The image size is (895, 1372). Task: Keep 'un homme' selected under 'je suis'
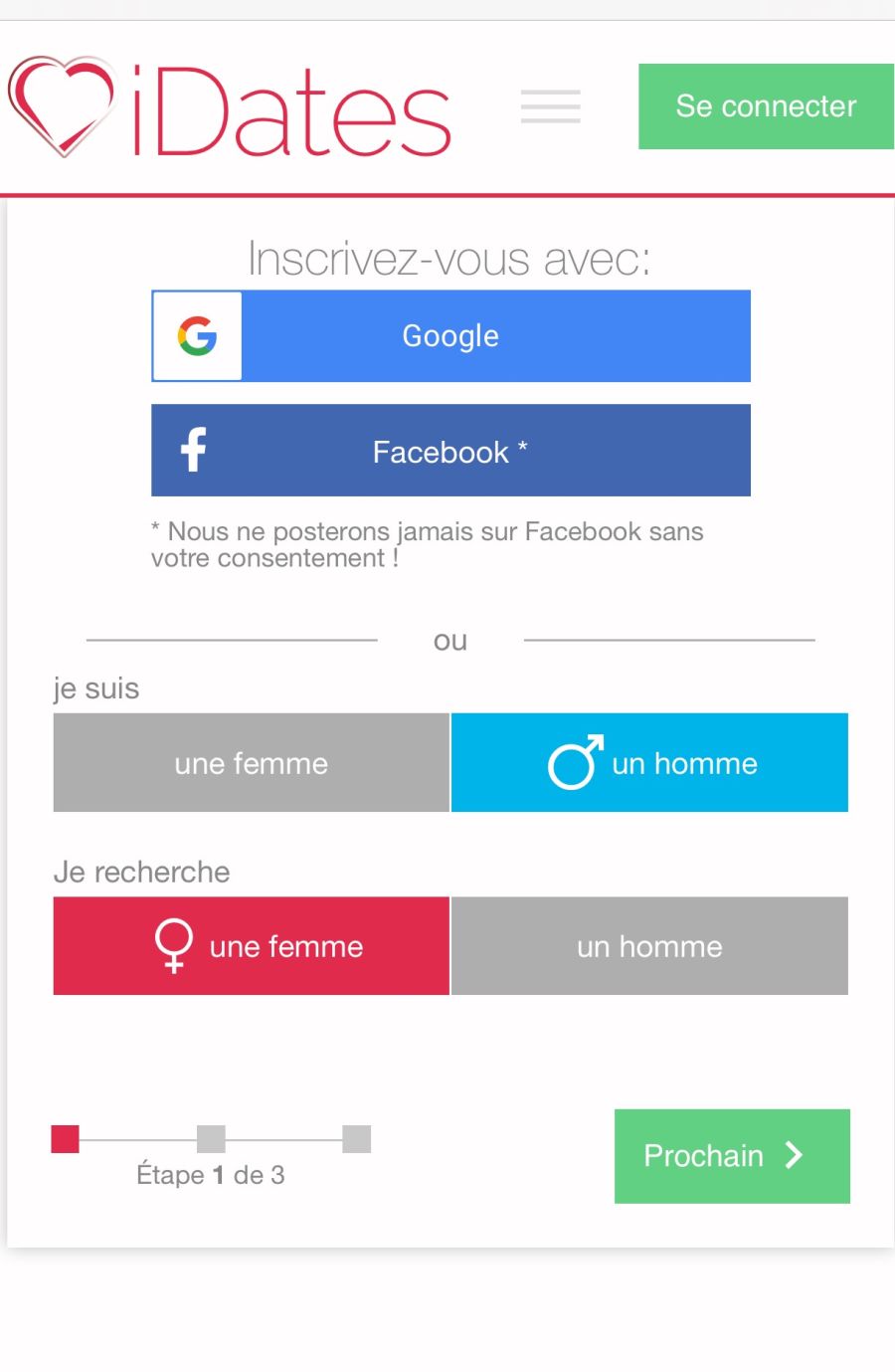pyautogui.click(x=649, y=762)
